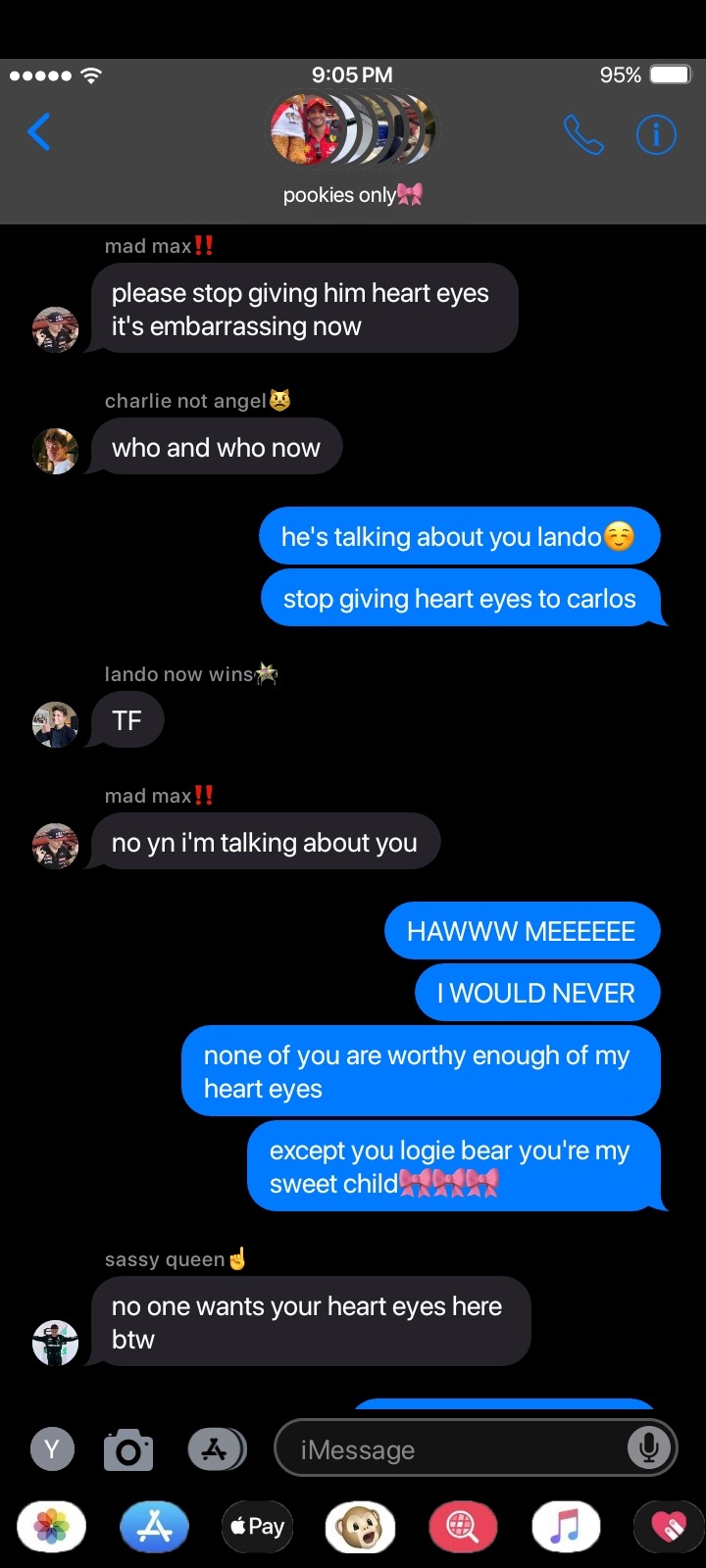The width and height of the screenshot is (706, 1568).
Task: Open the pookies only group header
Action: point(352,149)
